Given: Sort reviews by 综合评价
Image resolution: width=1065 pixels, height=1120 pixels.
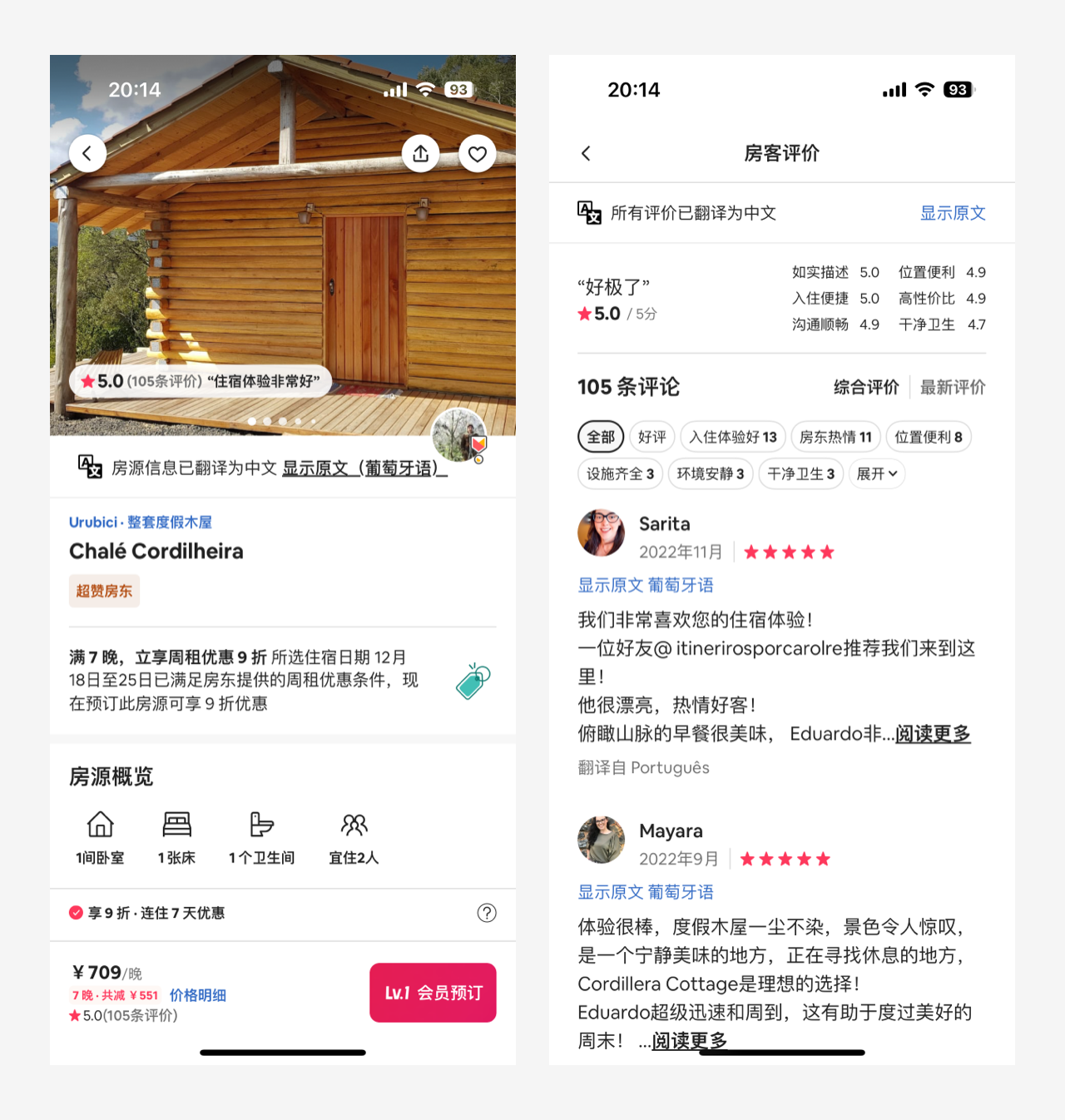Looking at the screenshot, I should click(x=866, y=387).
